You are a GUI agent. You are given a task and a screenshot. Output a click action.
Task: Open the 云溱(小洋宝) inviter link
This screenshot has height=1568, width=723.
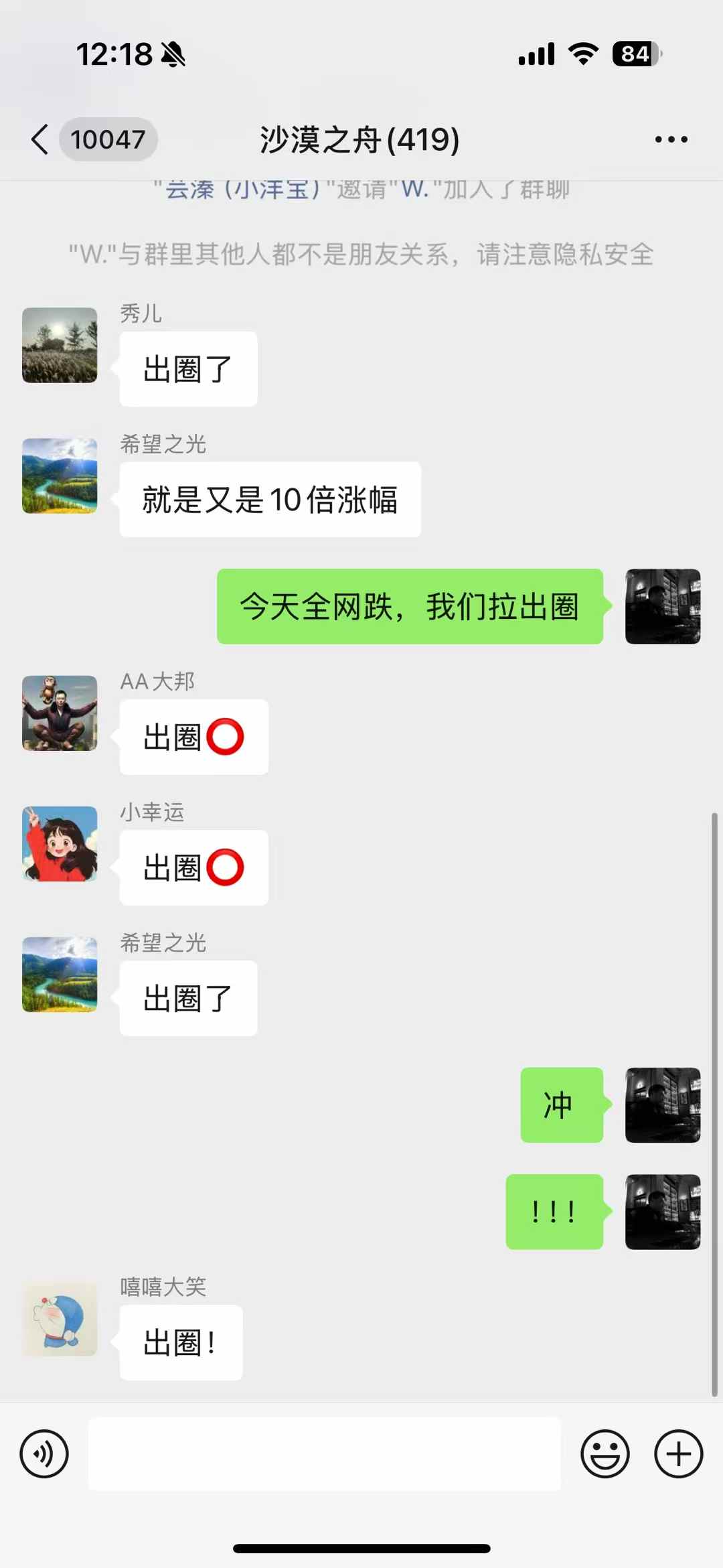[x=238, y=190]
